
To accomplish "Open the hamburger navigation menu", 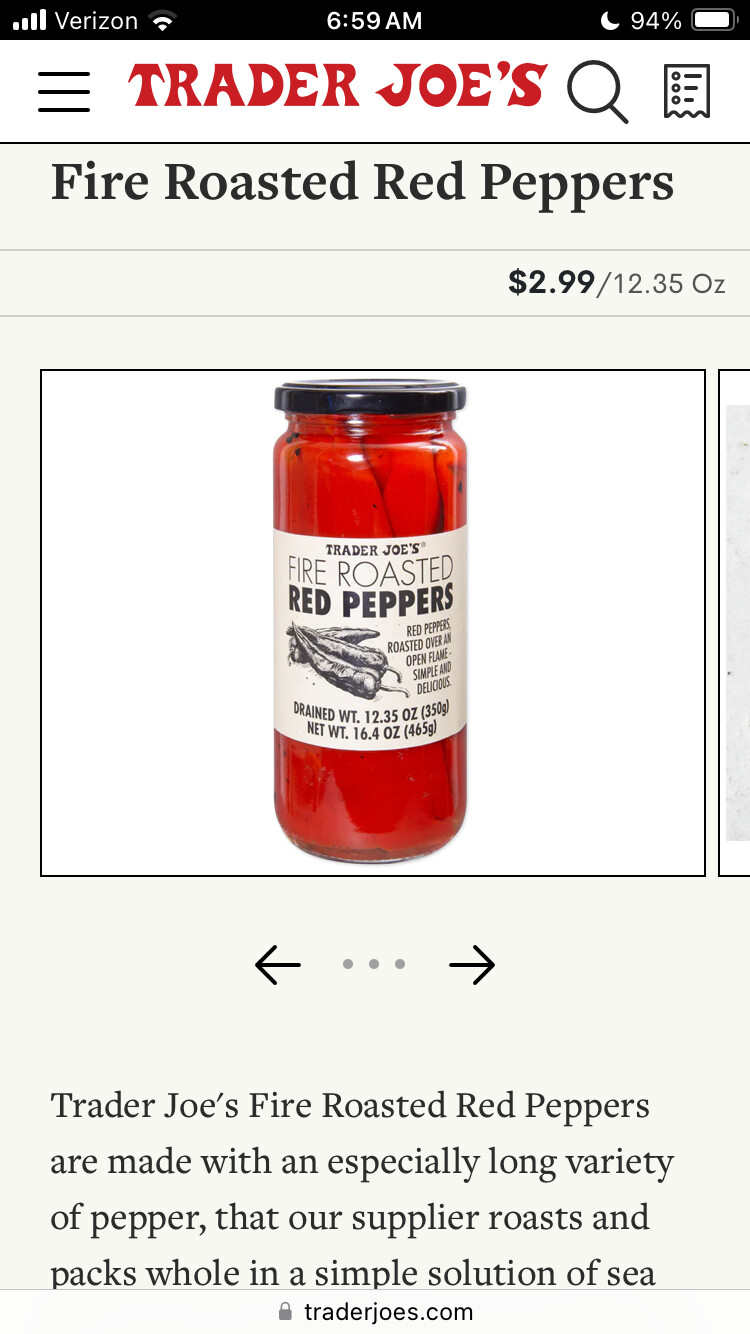I will coord(64,91).
